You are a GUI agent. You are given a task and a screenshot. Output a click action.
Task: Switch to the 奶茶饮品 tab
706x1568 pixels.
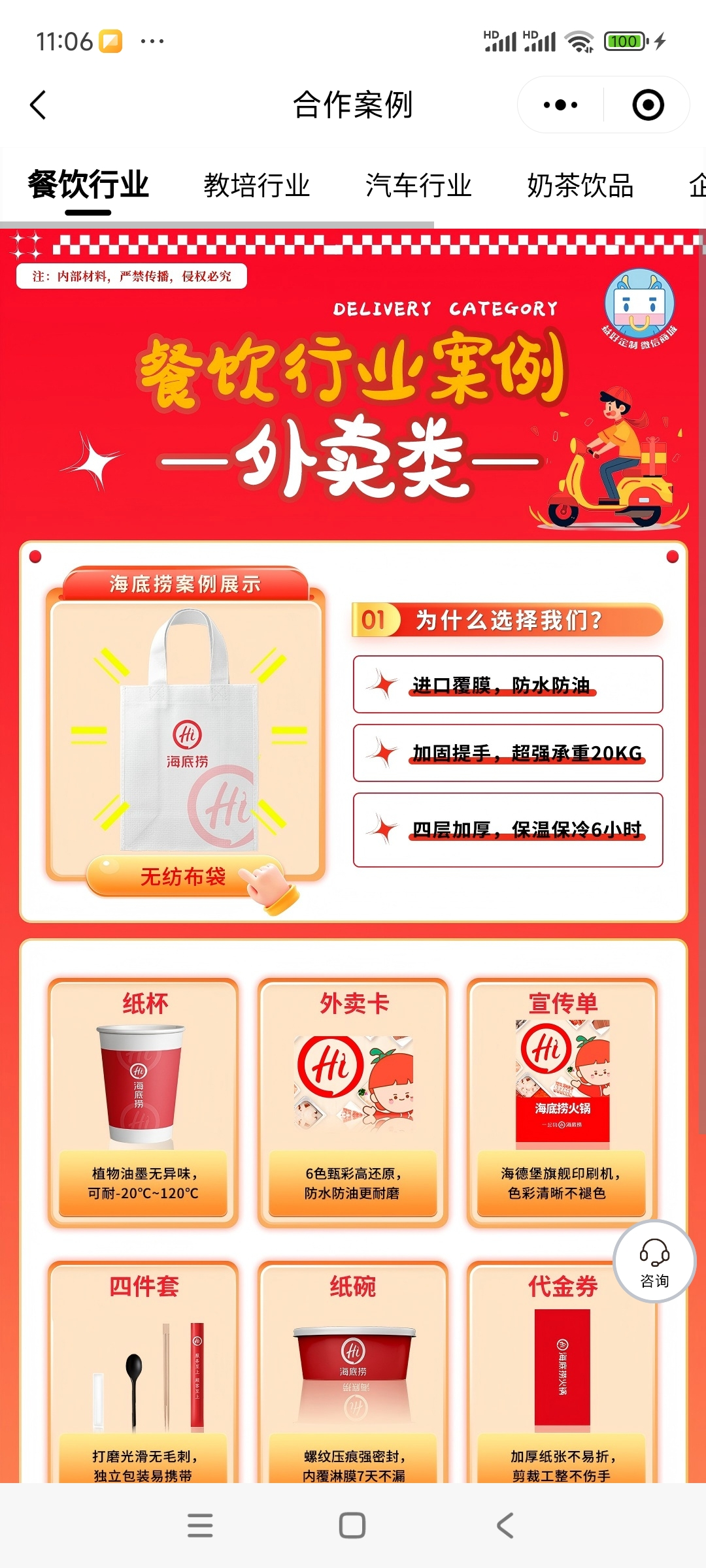(580, 186)
